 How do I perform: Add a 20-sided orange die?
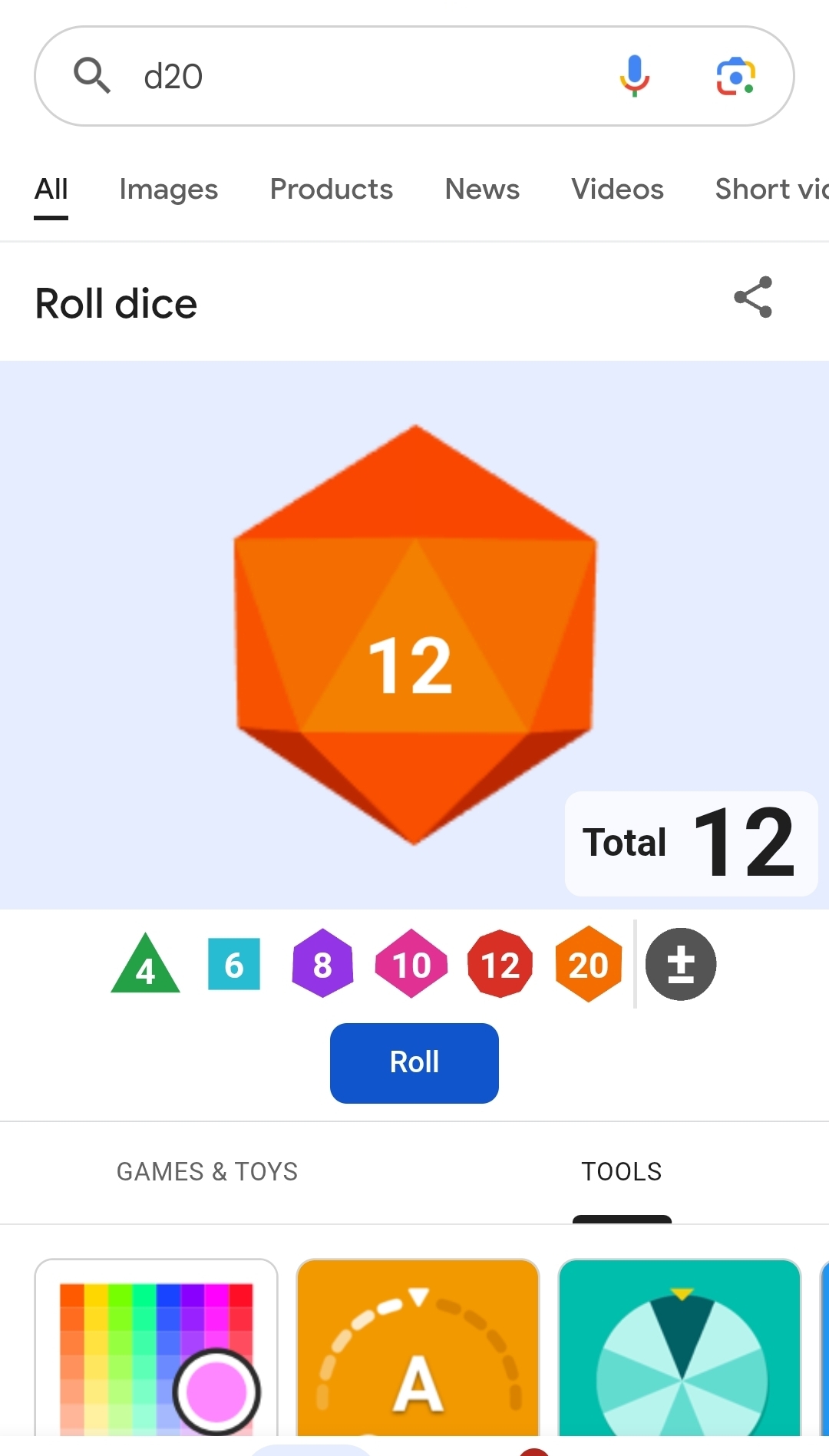(588, 965)
